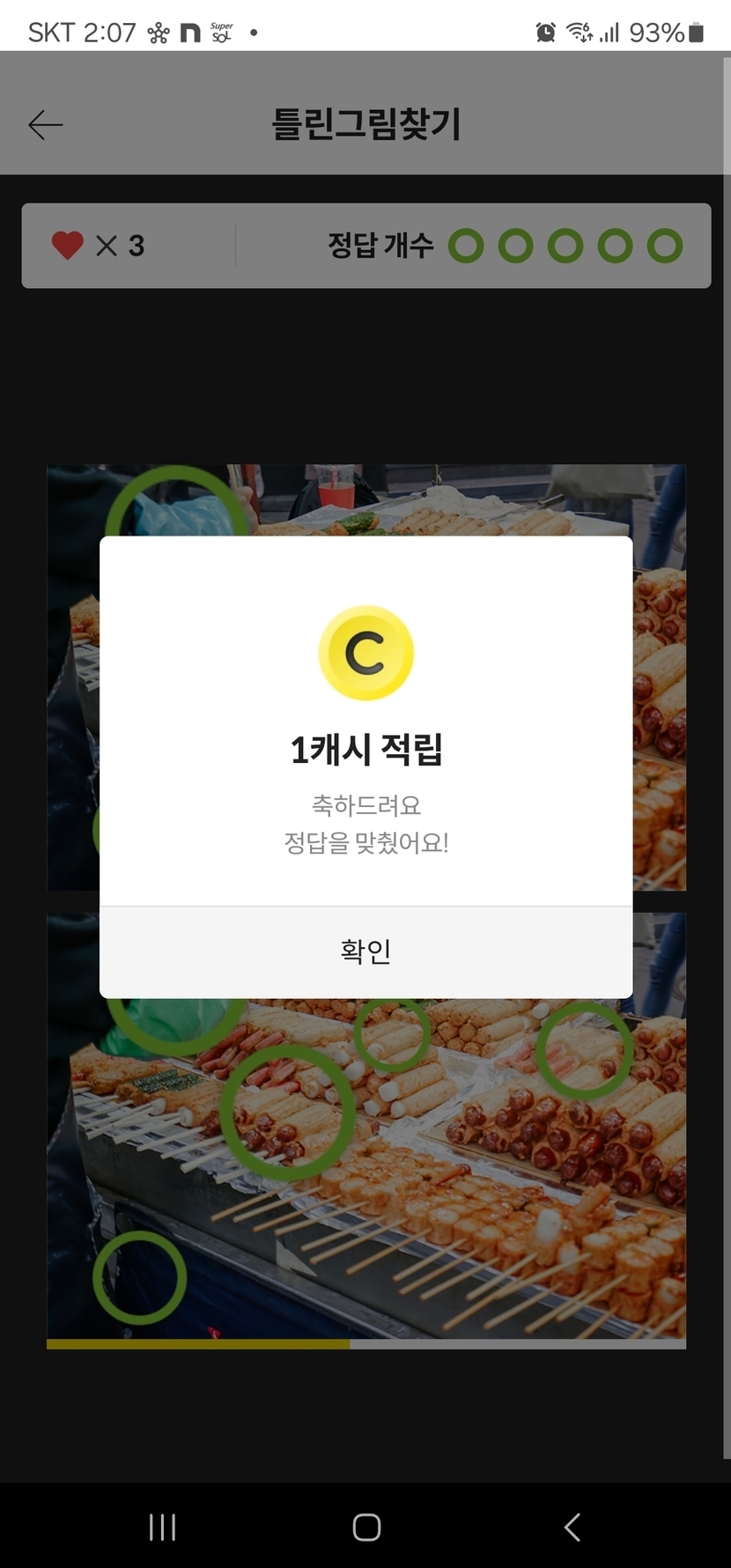This screenshot has width=731, height=1568.
Task: Tap 확인 to confirm the cash reward
Action: click(x=365, y=951)
